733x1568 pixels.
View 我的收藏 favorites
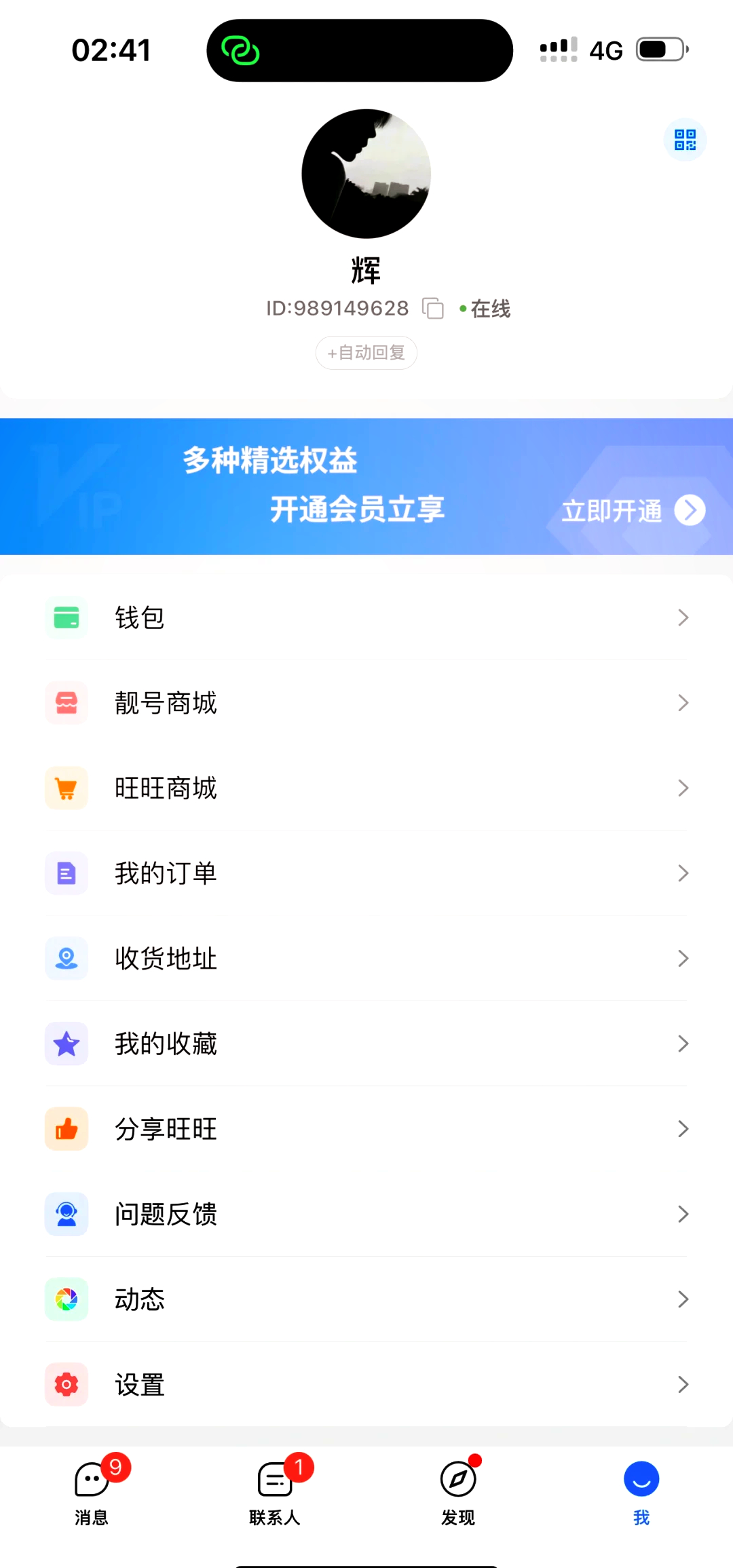tap(366, 1044)
